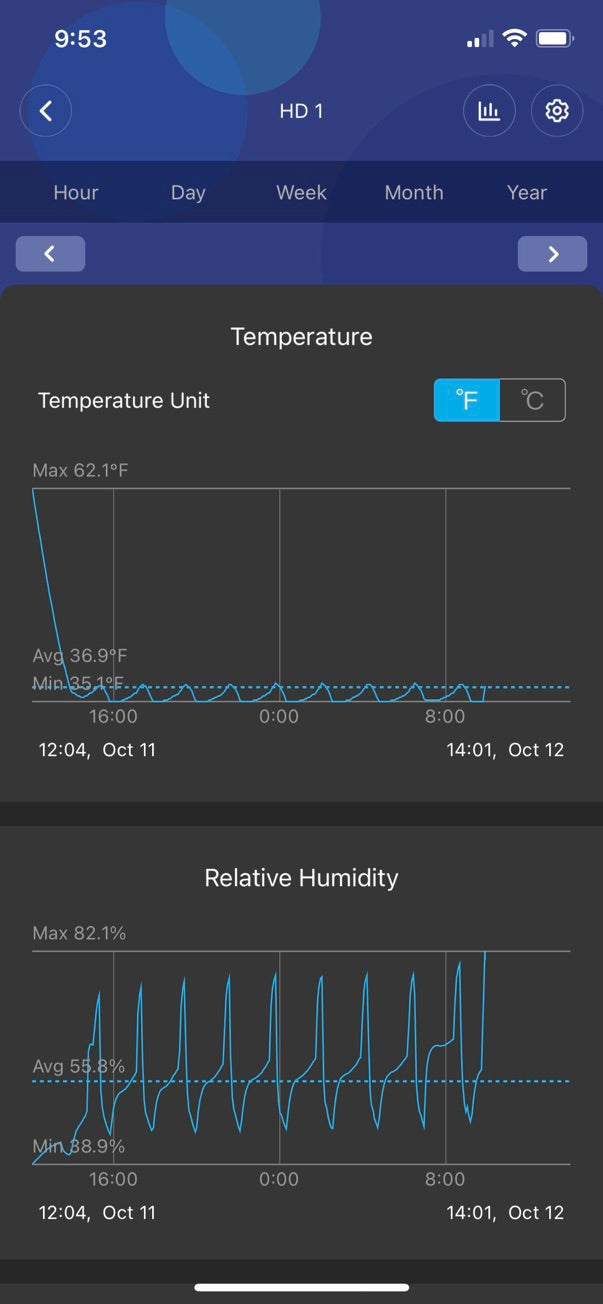Image resolution: width=603 pixels, height=1304 pixels.
Task: Change temperature unit to °C
Action: click(x=532, y=400)
